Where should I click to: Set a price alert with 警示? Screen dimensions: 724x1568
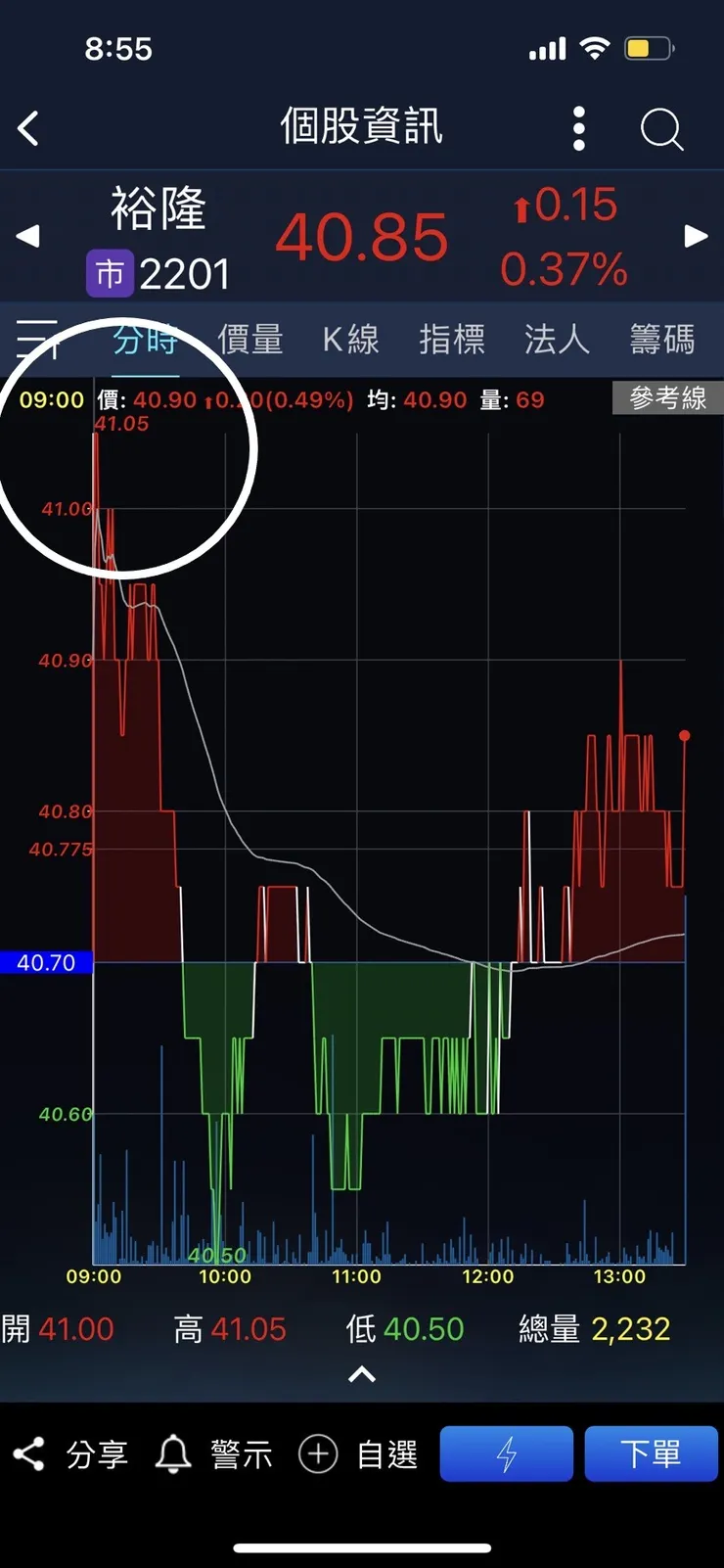coord(213,1454)
